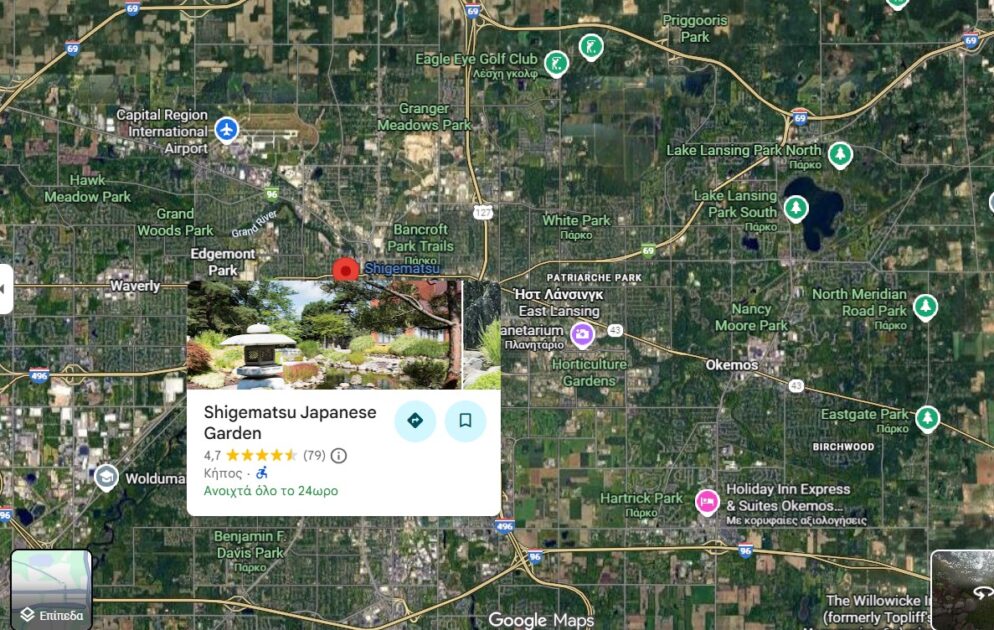Open the Shigematsu Japanese Garden place card
This screenshot has width=994, height=630.
pos(290,422)
